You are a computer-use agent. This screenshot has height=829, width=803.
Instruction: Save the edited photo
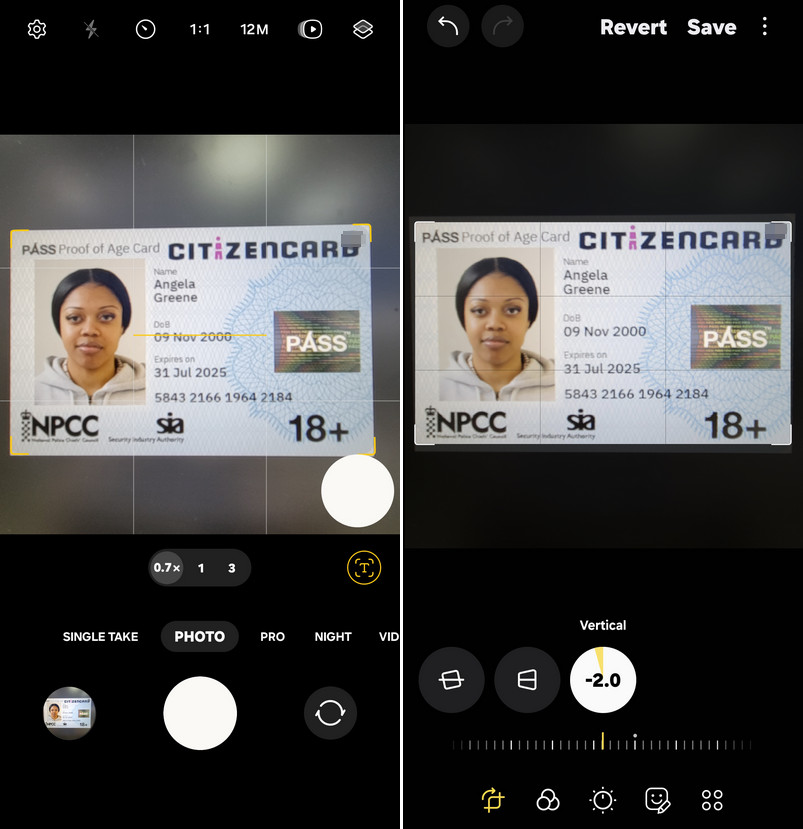click(711, 28)
